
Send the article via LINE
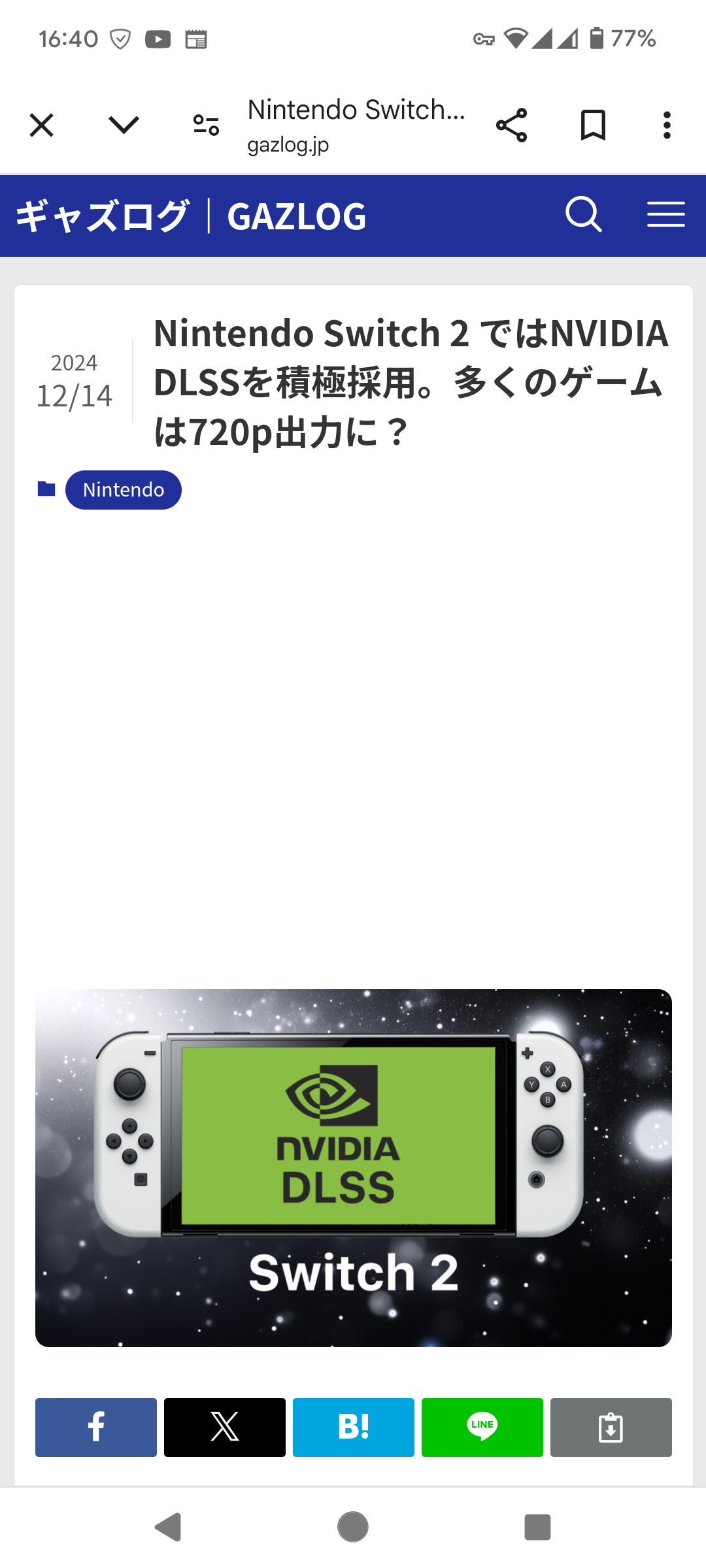pos(482,1427)
